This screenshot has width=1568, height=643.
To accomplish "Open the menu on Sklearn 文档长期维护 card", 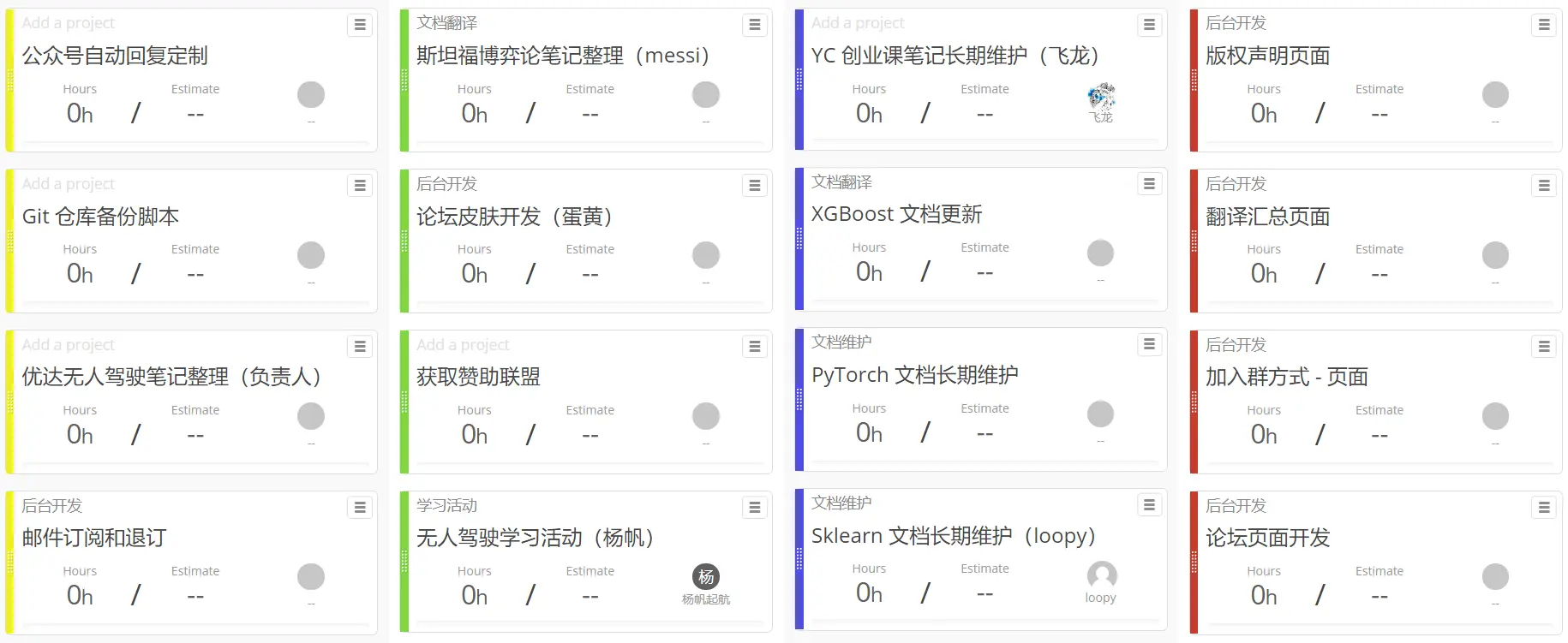I will 1149,505.
